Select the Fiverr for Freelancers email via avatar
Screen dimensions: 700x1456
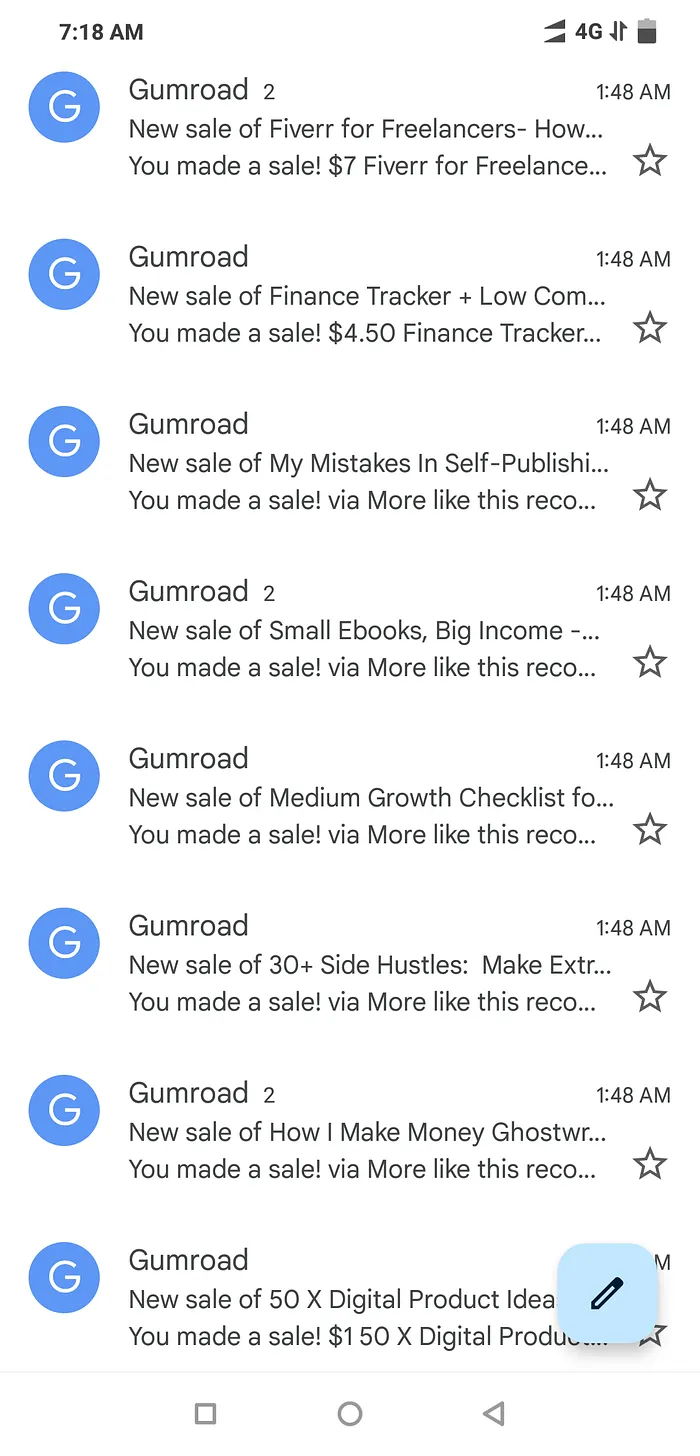click(x=64, y=107)
